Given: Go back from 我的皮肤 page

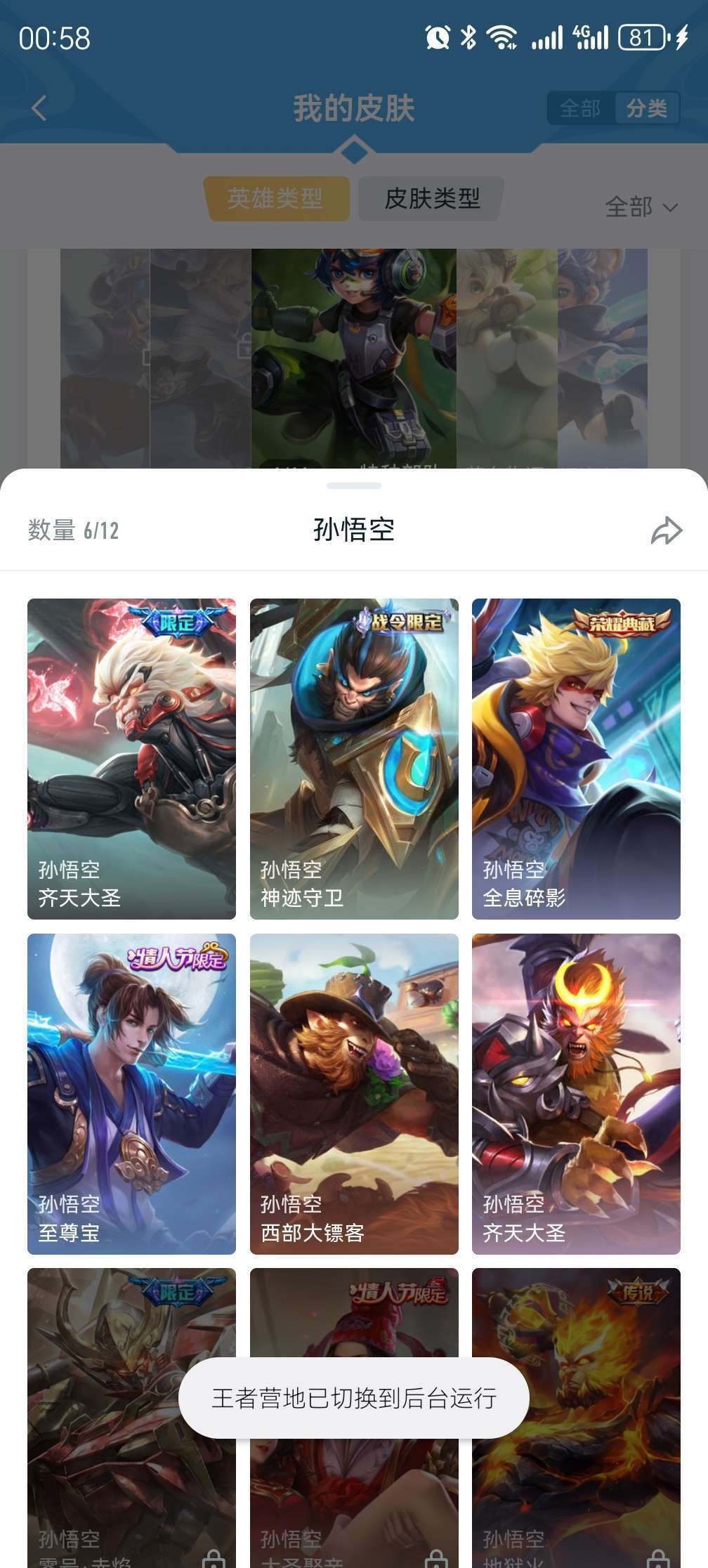Looking at the screenshot, I should (x=39, y=108).
